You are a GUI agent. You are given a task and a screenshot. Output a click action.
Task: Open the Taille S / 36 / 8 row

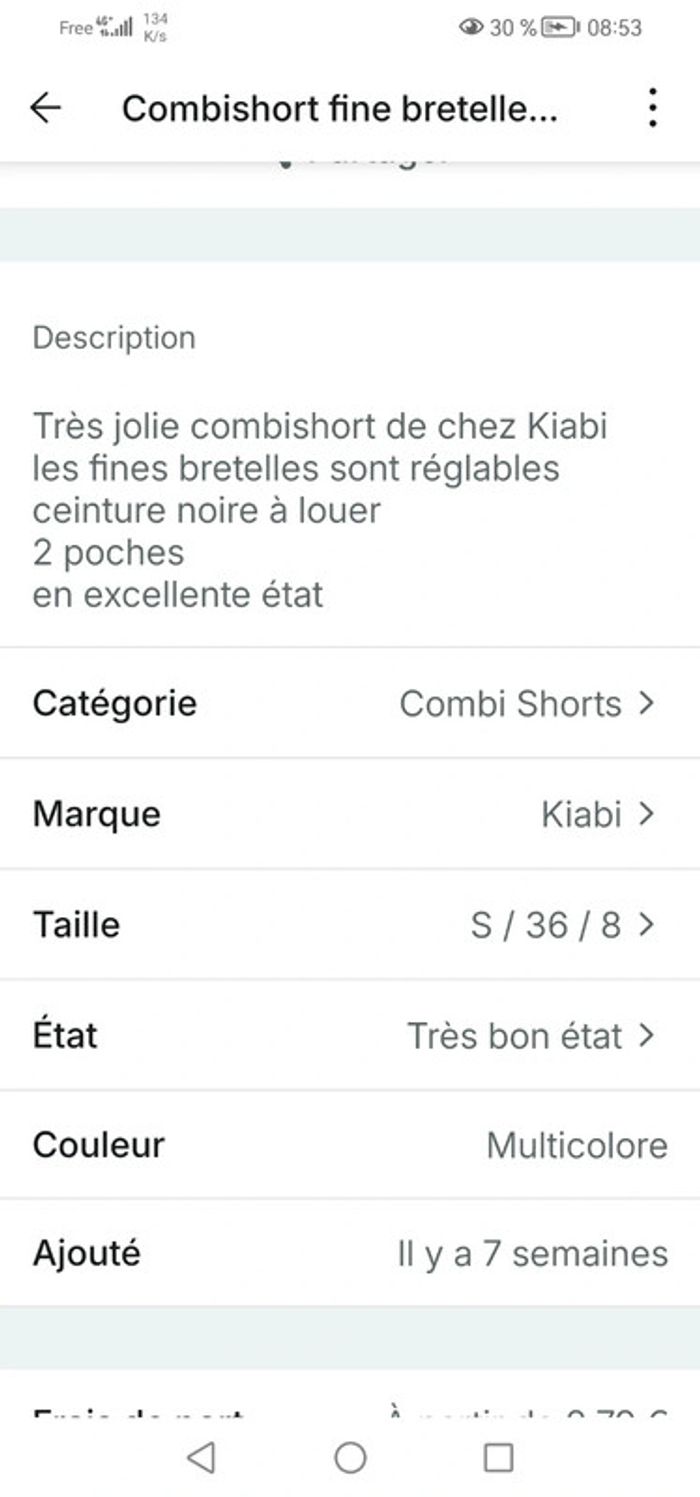(350, 924)
